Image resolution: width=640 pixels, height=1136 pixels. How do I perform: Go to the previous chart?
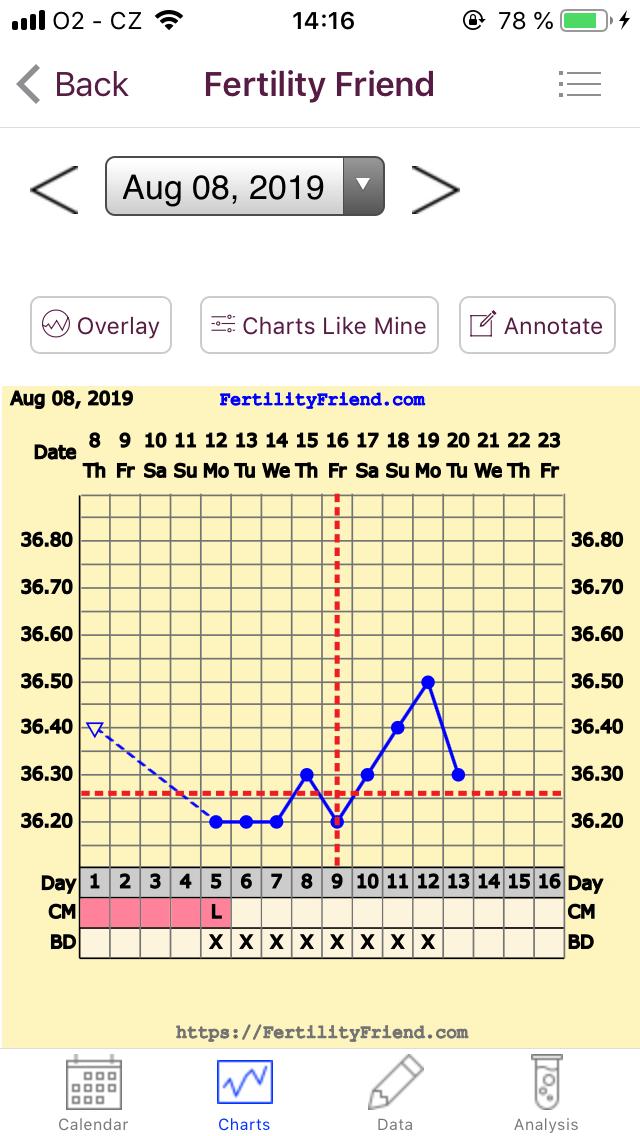[x=54, y=188]
